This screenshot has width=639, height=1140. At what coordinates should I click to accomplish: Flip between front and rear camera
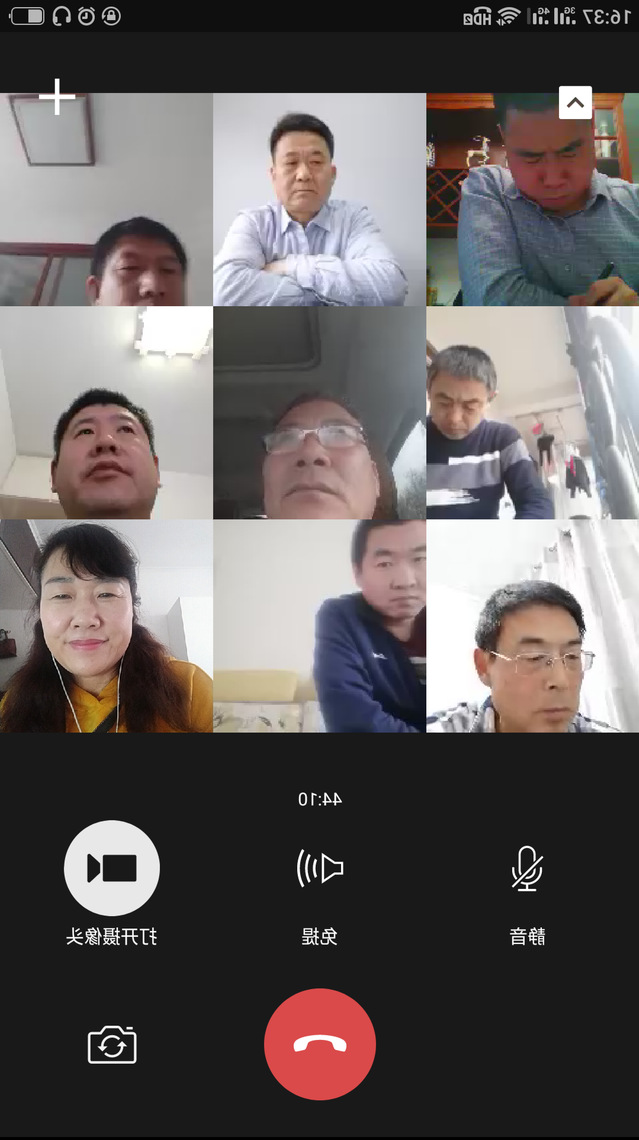(112, 1045)
